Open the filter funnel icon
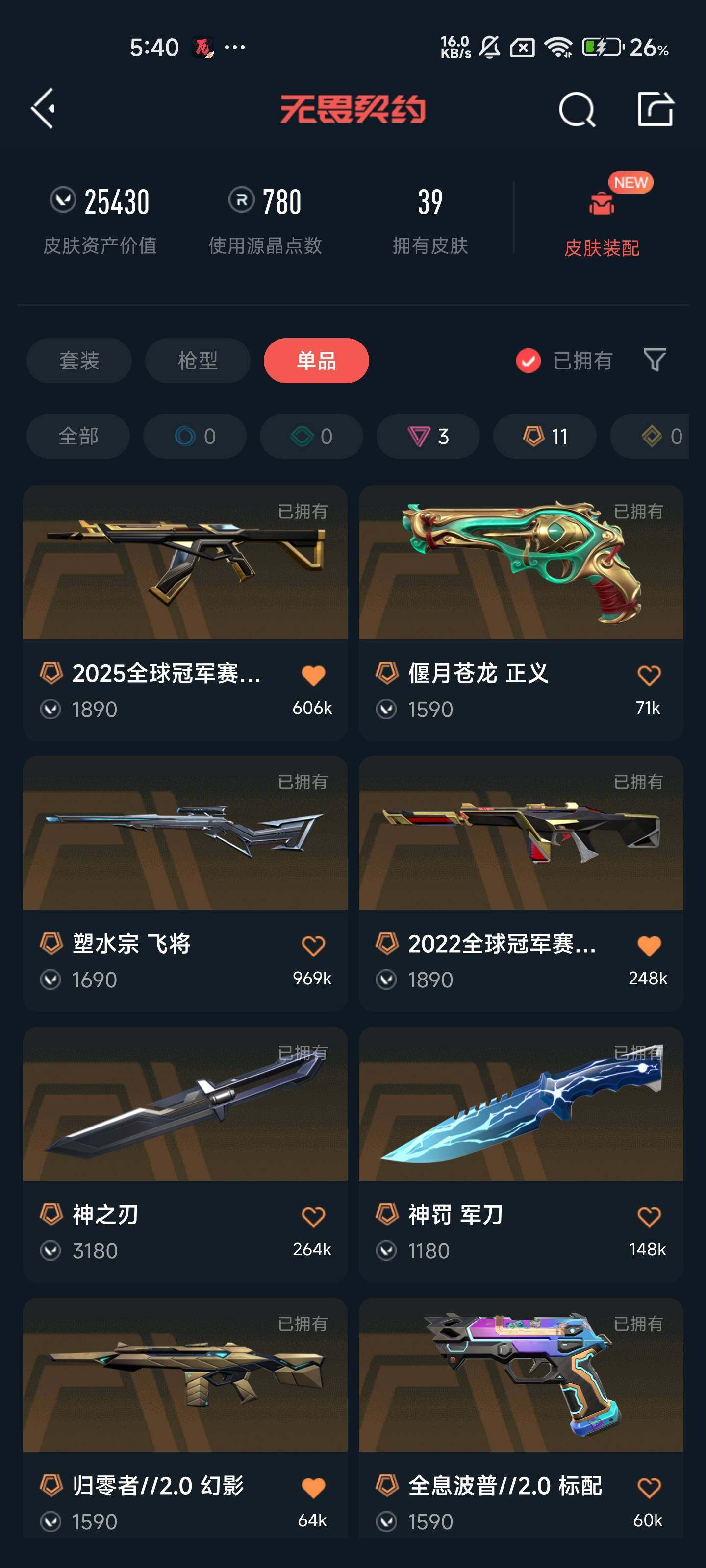The height and width of the screenshot is (1568, 706). click(x=654, y=361)
